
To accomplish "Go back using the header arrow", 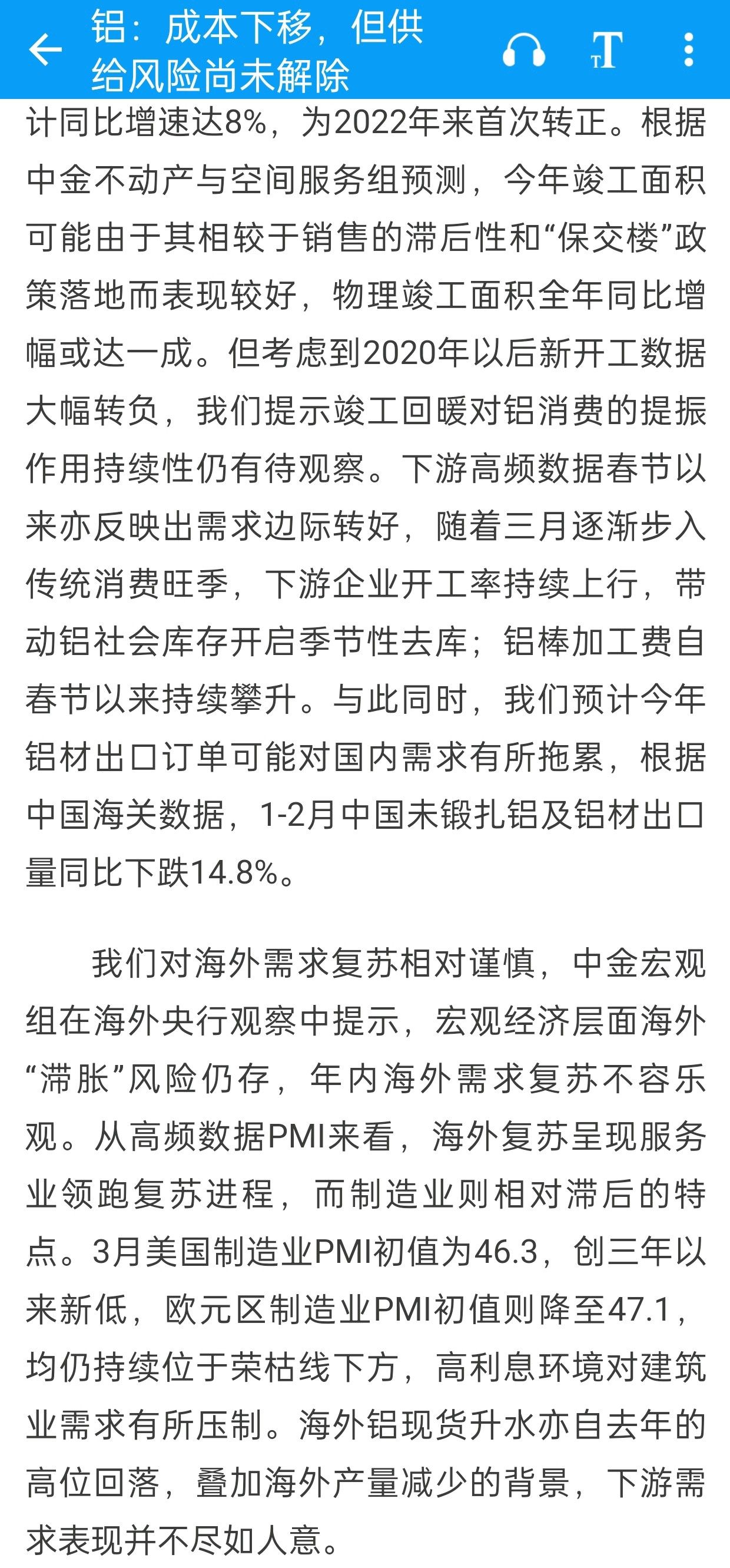I will [x=45, y=49].
